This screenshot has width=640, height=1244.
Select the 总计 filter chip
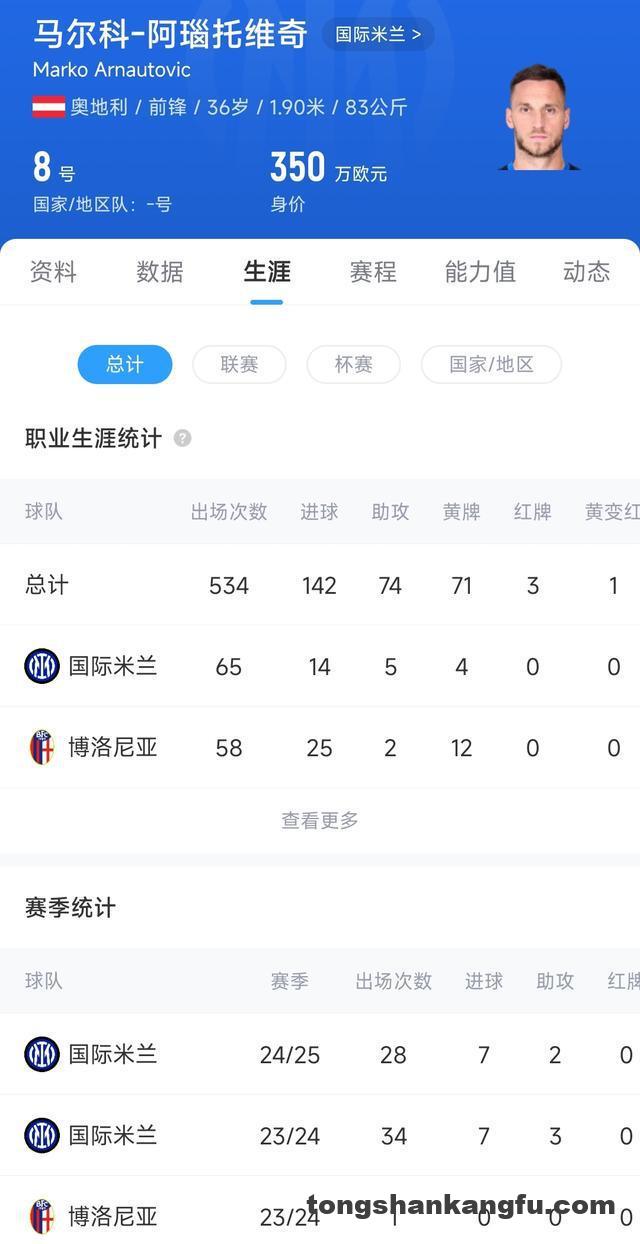125,365
